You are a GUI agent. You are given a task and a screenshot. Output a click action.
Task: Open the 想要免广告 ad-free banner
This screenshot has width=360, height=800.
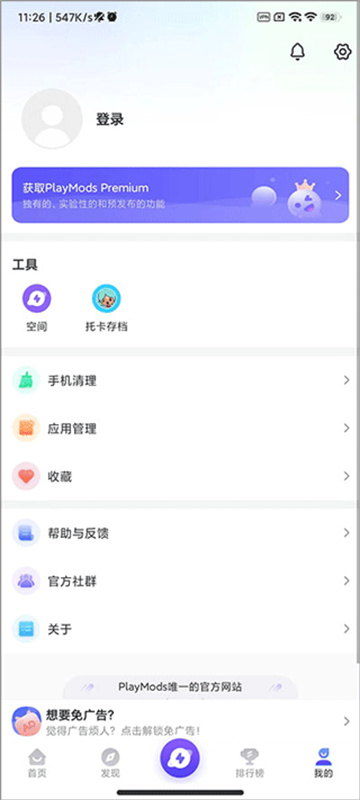tap(180, 721)
